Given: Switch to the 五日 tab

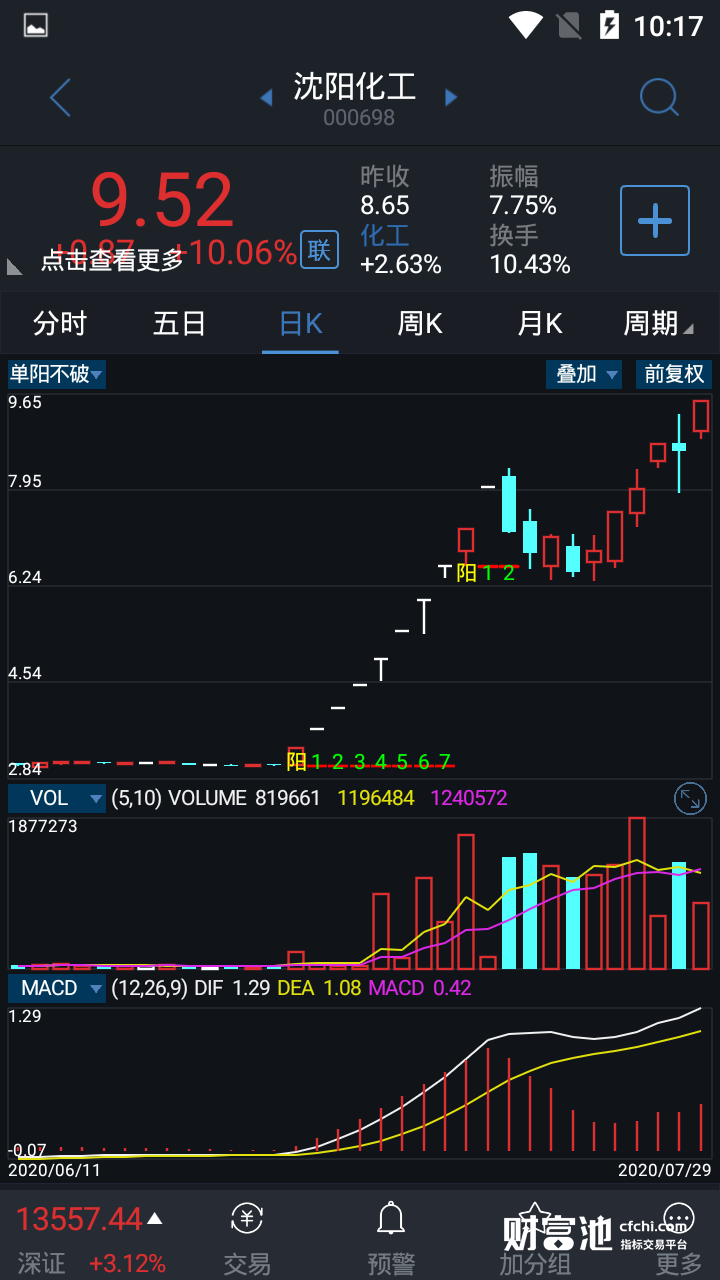Looking at the screenshot, I should click(180, 324).
